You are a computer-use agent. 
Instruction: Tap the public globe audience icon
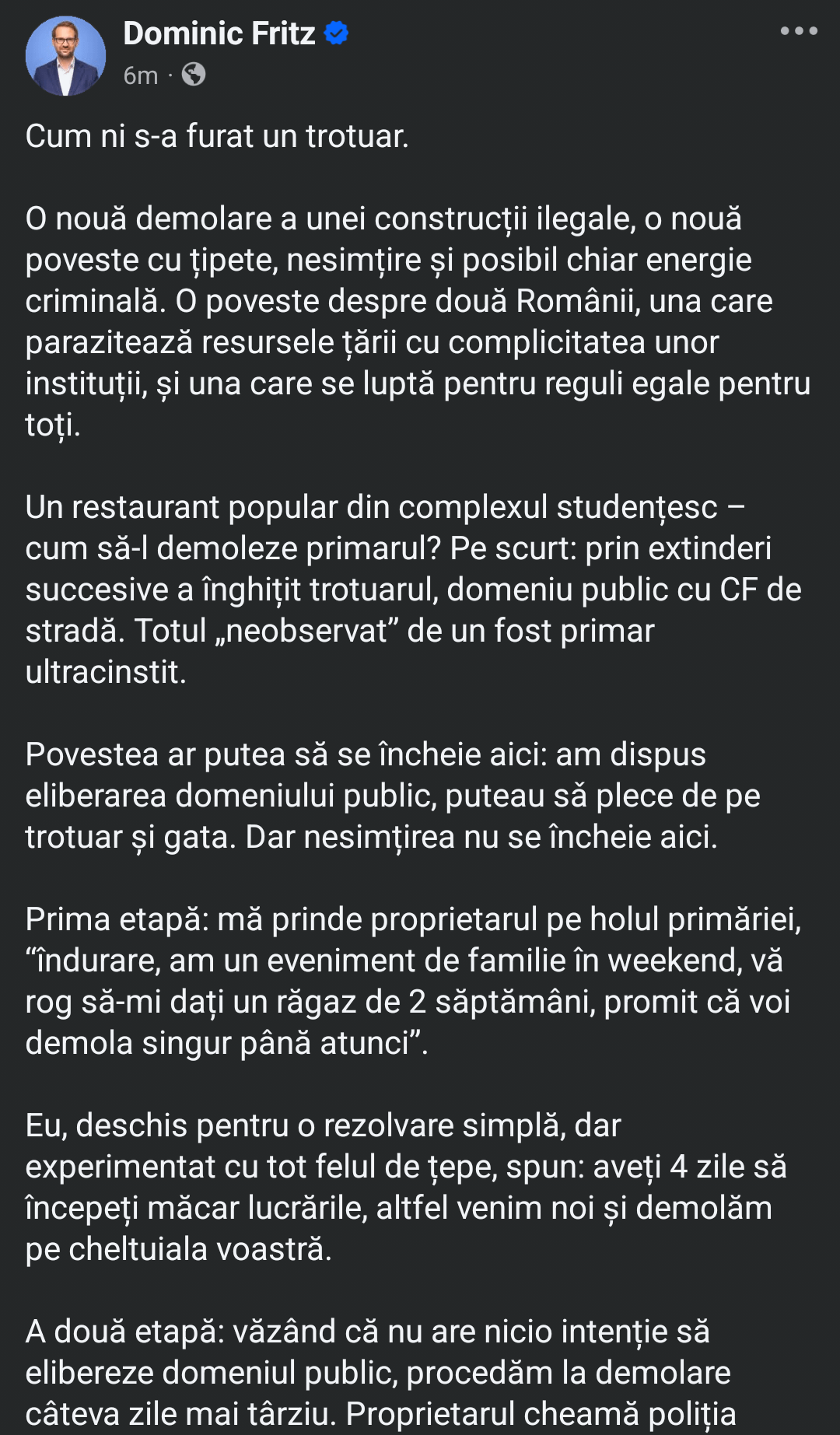tap(194, 75)
